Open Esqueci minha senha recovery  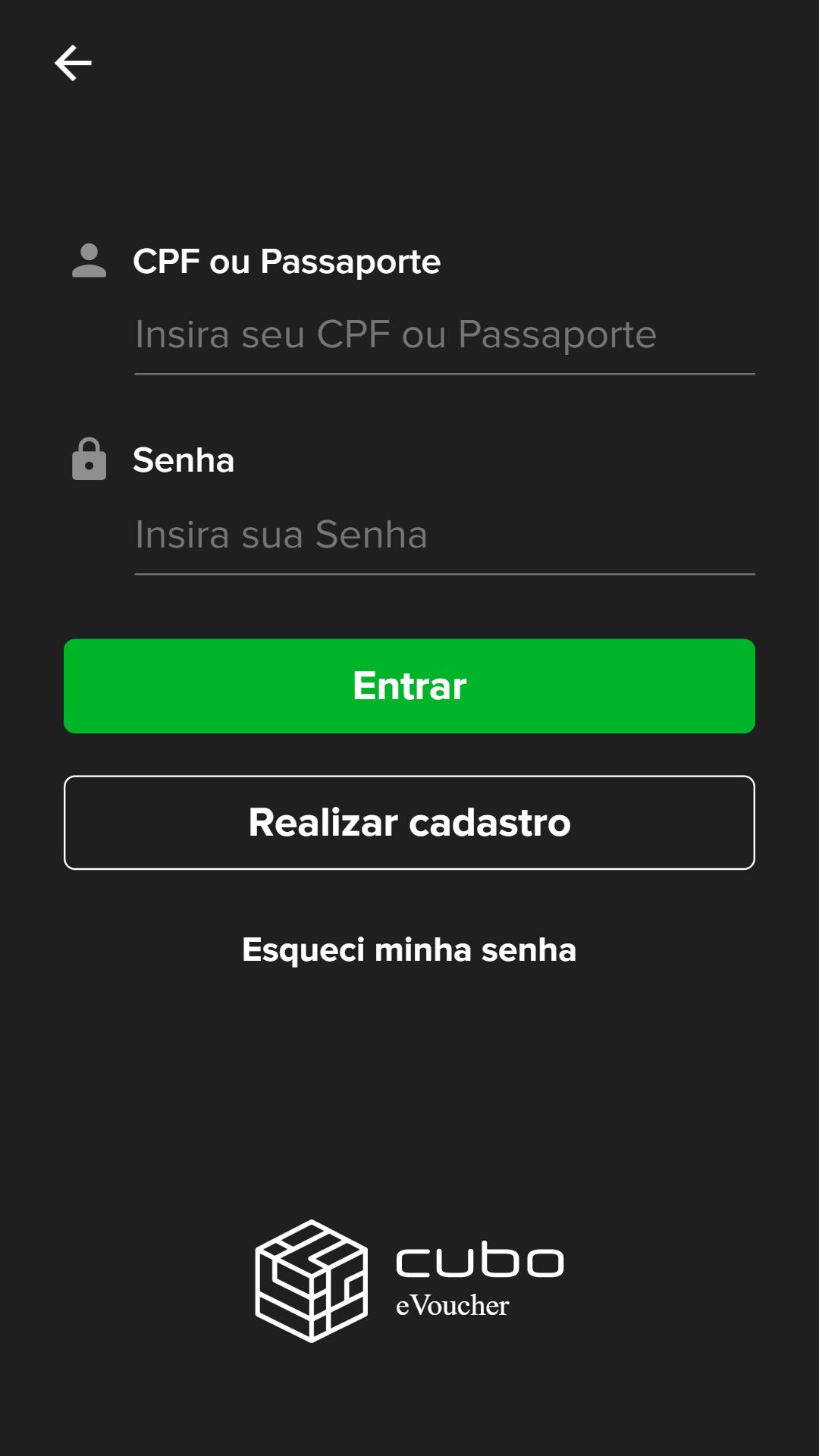[409, 949]
